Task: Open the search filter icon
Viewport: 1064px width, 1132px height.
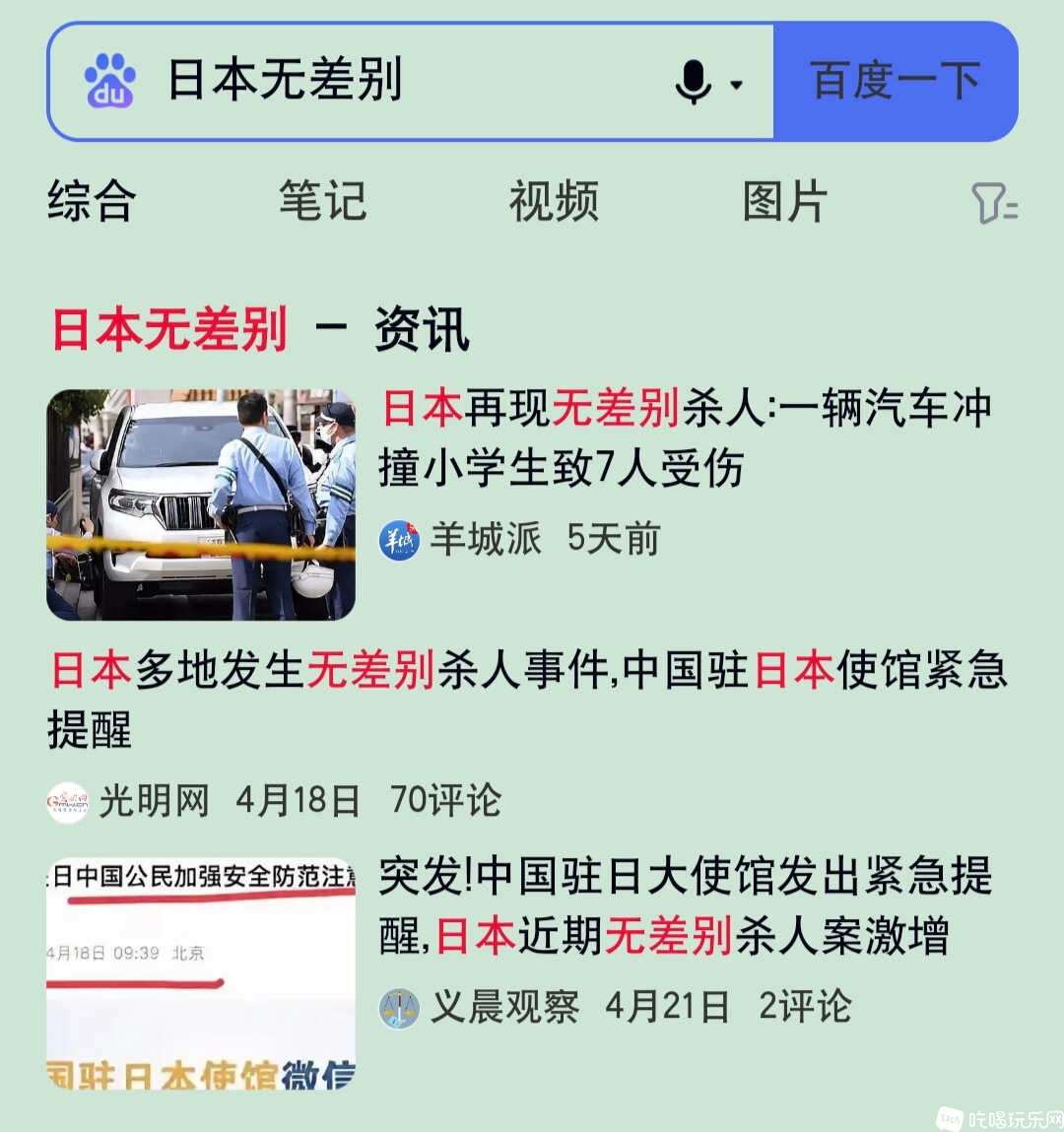Action: click(993, 203)
